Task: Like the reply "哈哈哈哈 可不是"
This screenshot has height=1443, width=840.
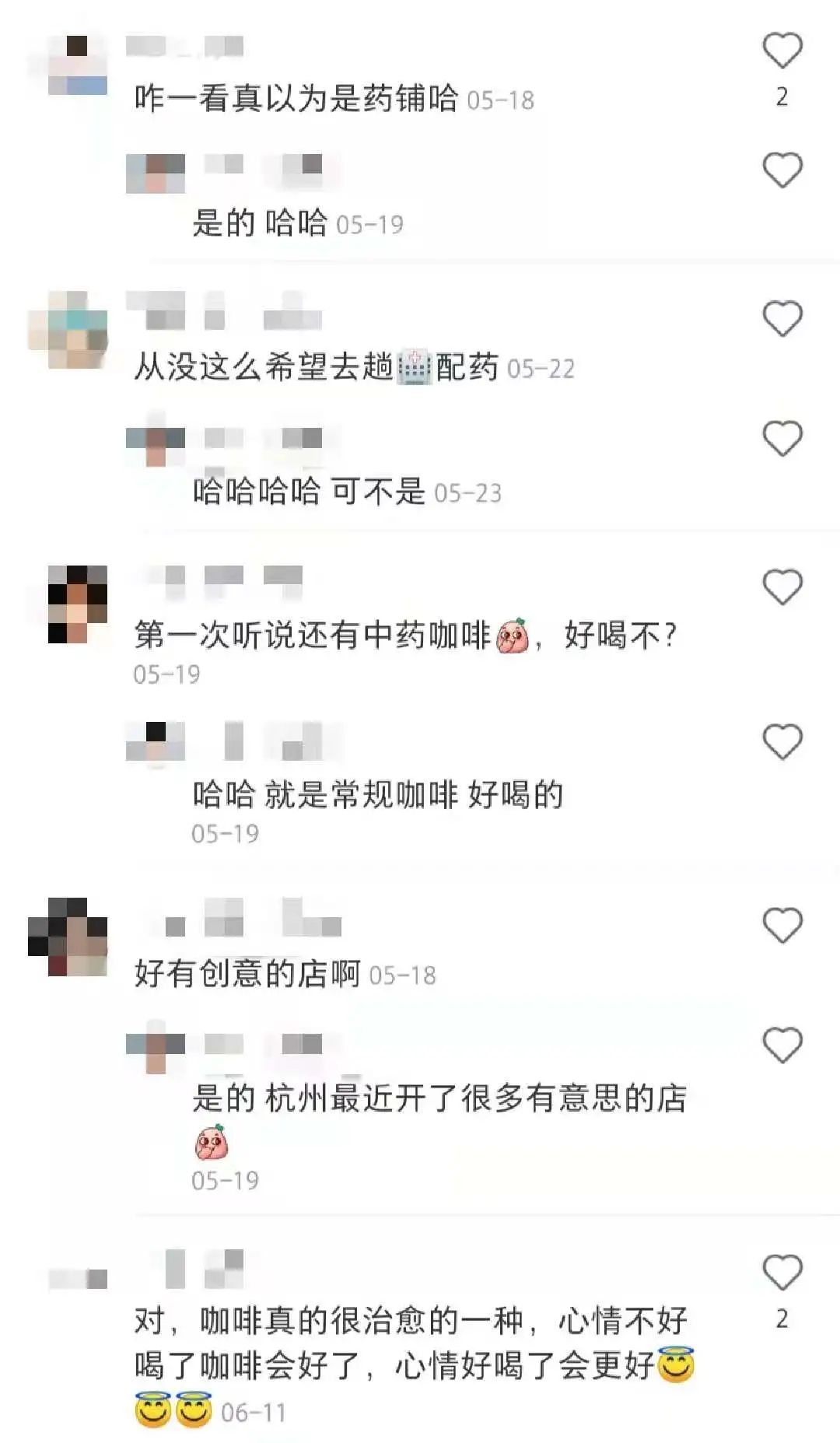Action: [782, 439]
